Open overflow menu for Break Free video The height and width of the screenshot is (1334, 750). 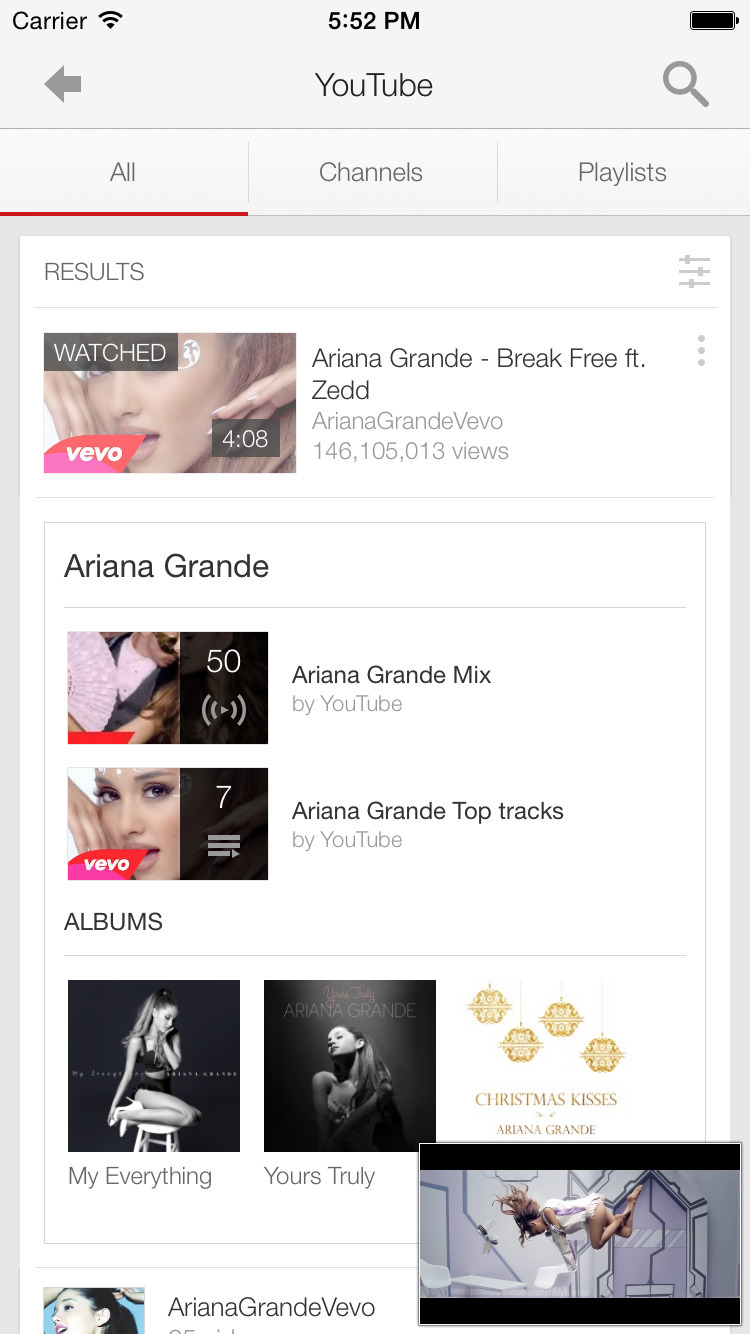pyautogui.click(x=701, y=351)
